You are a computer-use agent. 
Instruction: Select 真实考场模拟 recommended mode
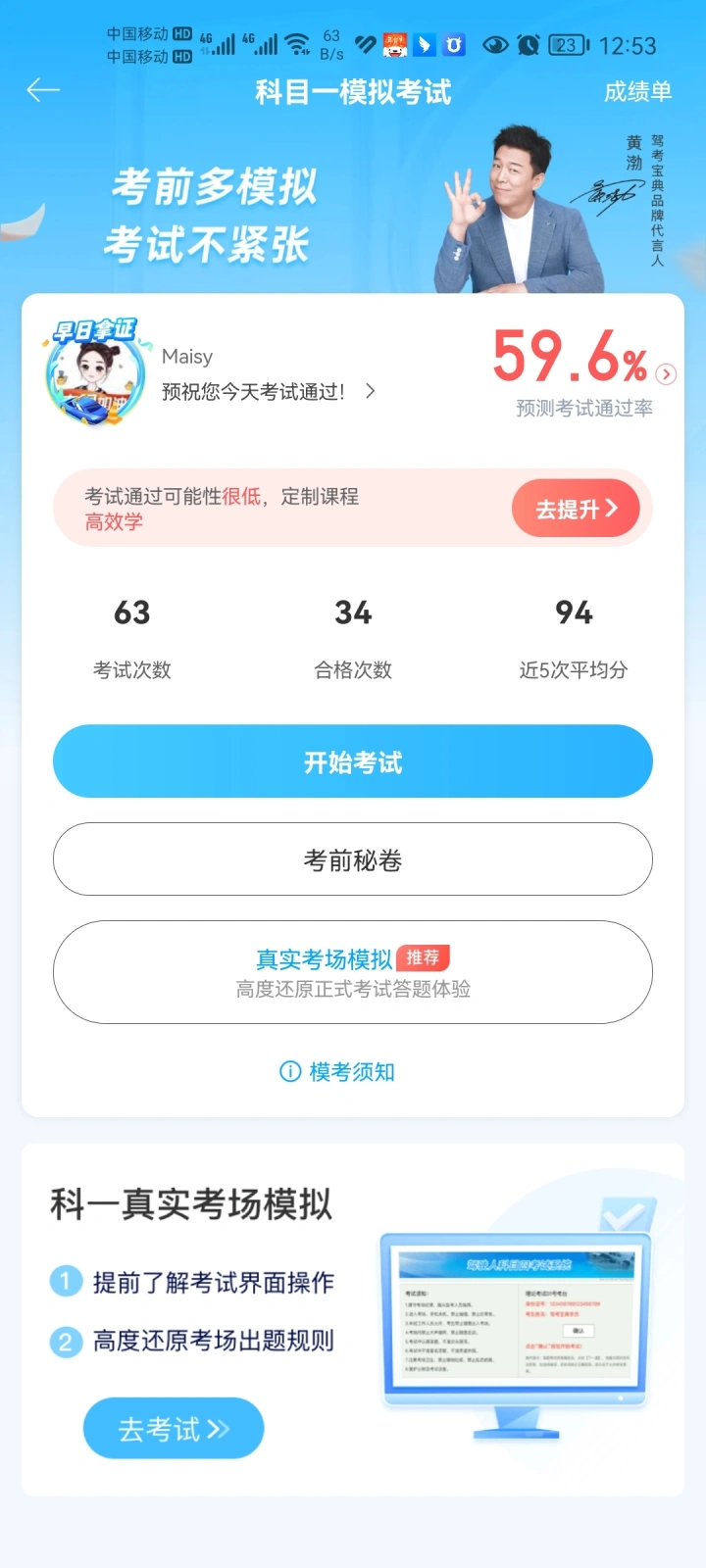pos(353,971)
